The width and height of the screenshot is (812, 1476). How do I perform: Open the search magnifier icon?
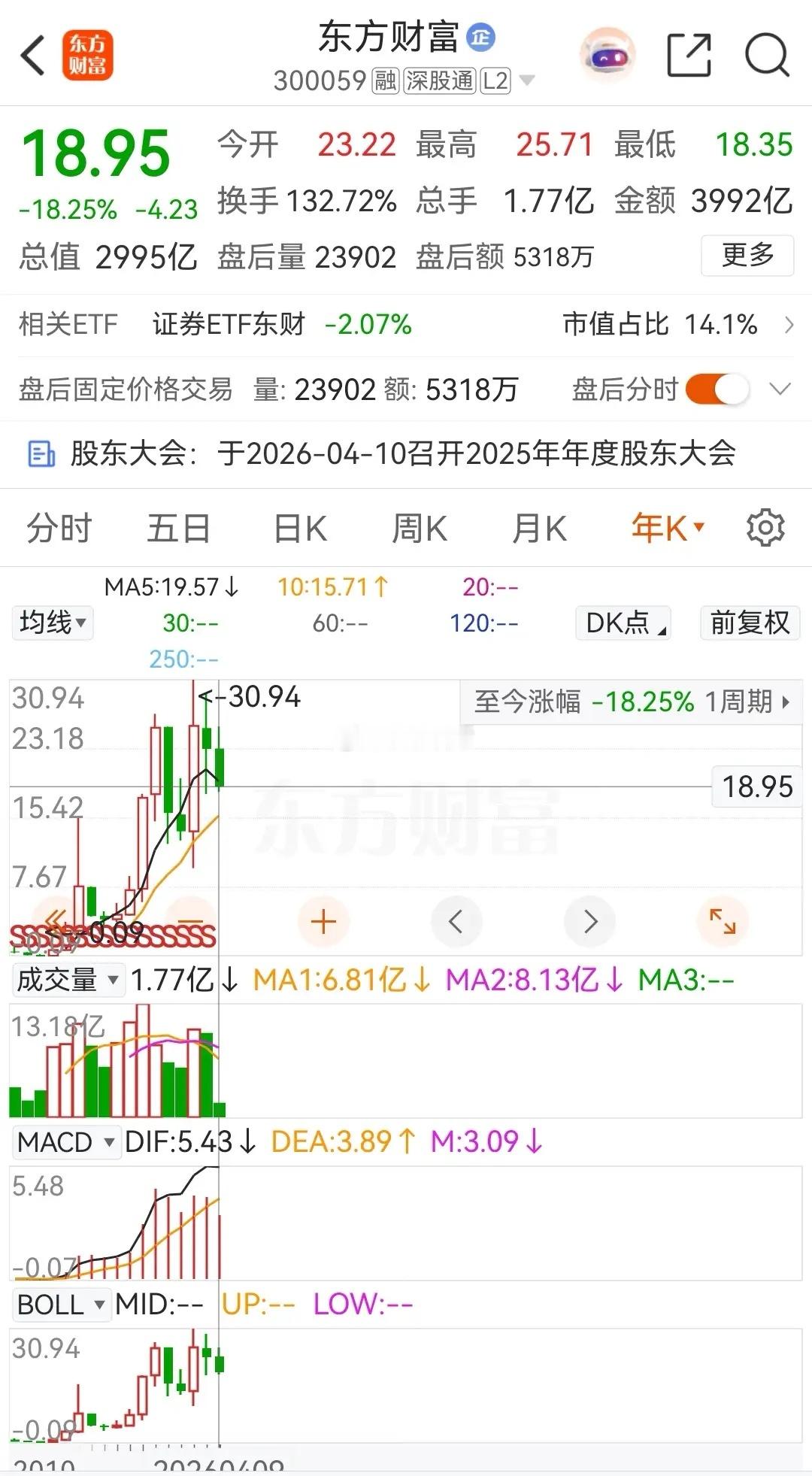[x=766, y=55]
